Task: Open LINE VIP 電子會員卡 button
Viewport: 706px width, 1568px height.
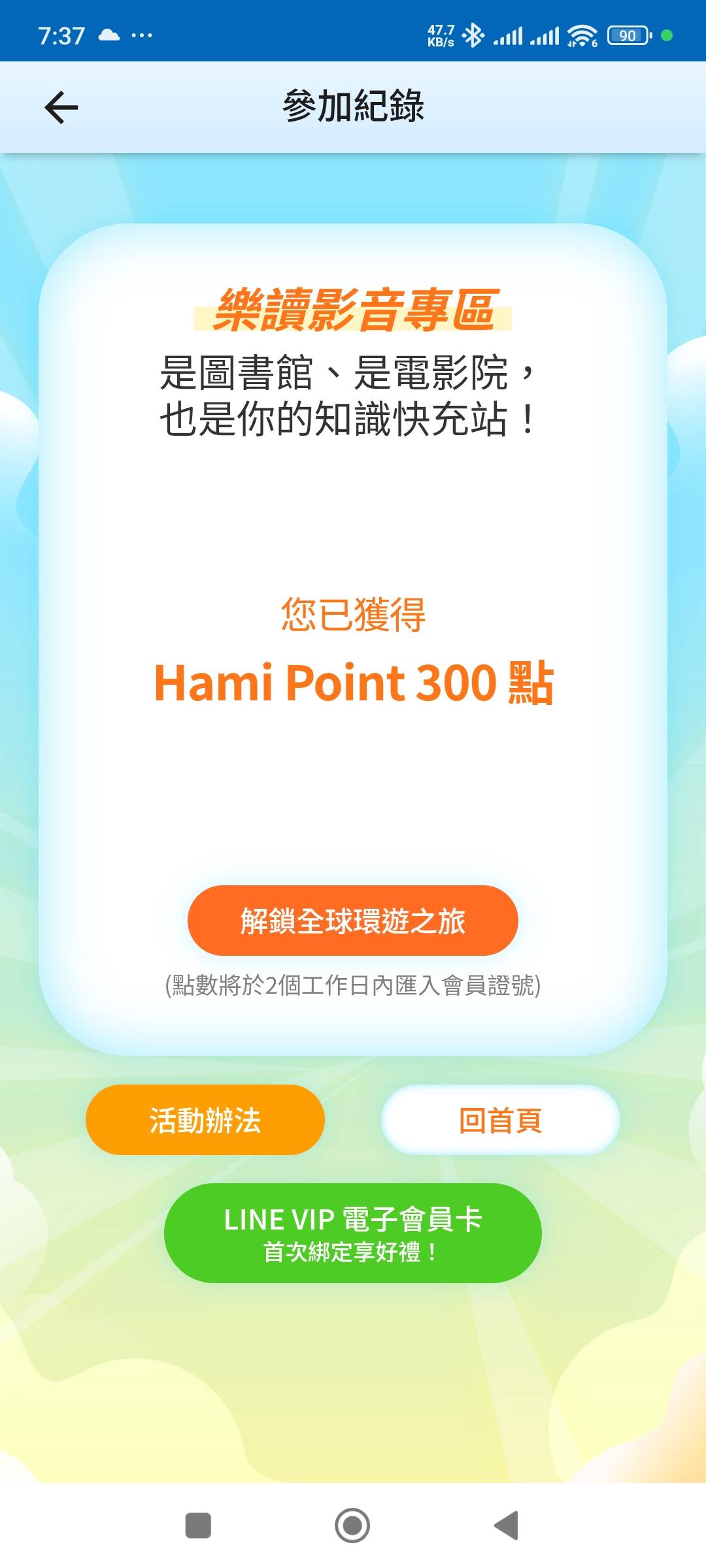Action: tap(352, 1233)
